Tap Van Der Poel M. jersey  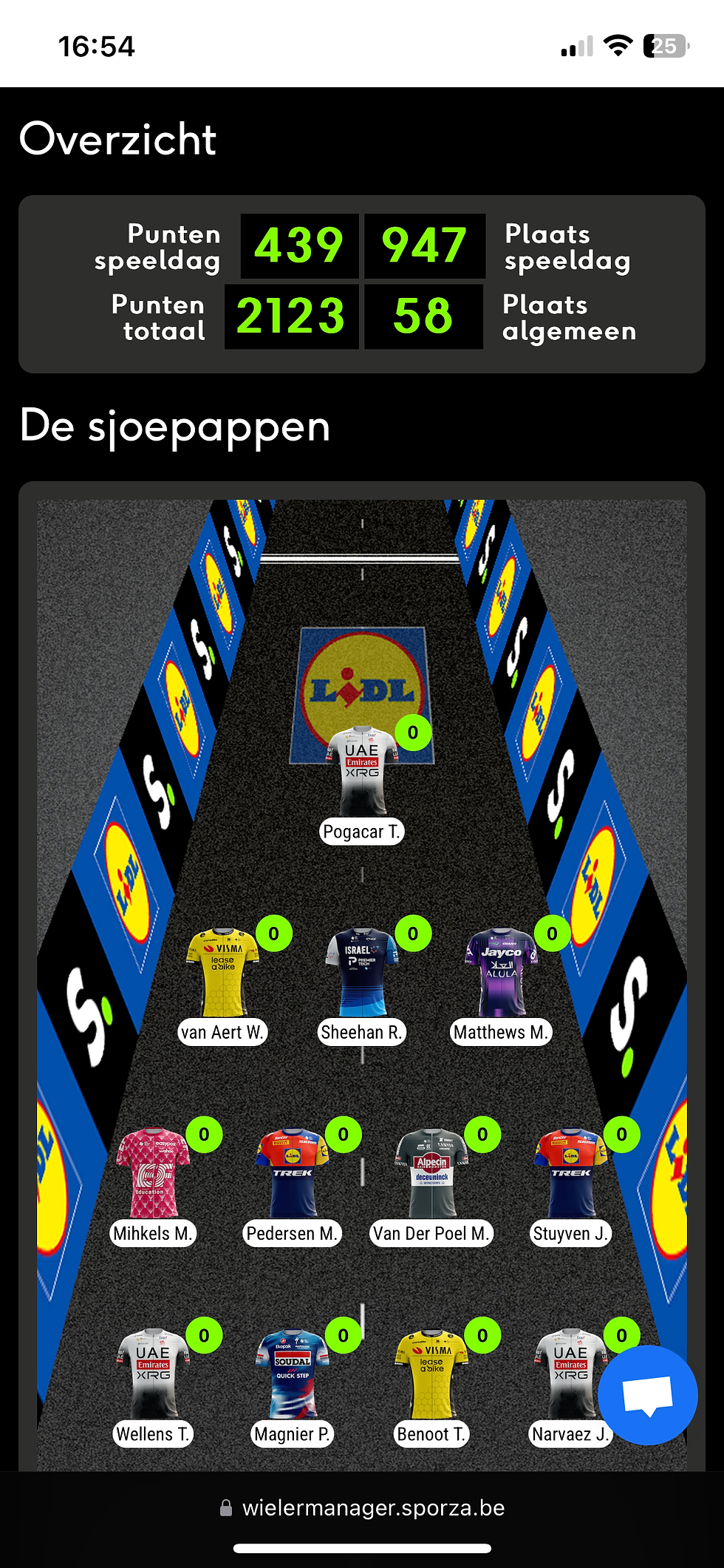(x=431, y=1174)
